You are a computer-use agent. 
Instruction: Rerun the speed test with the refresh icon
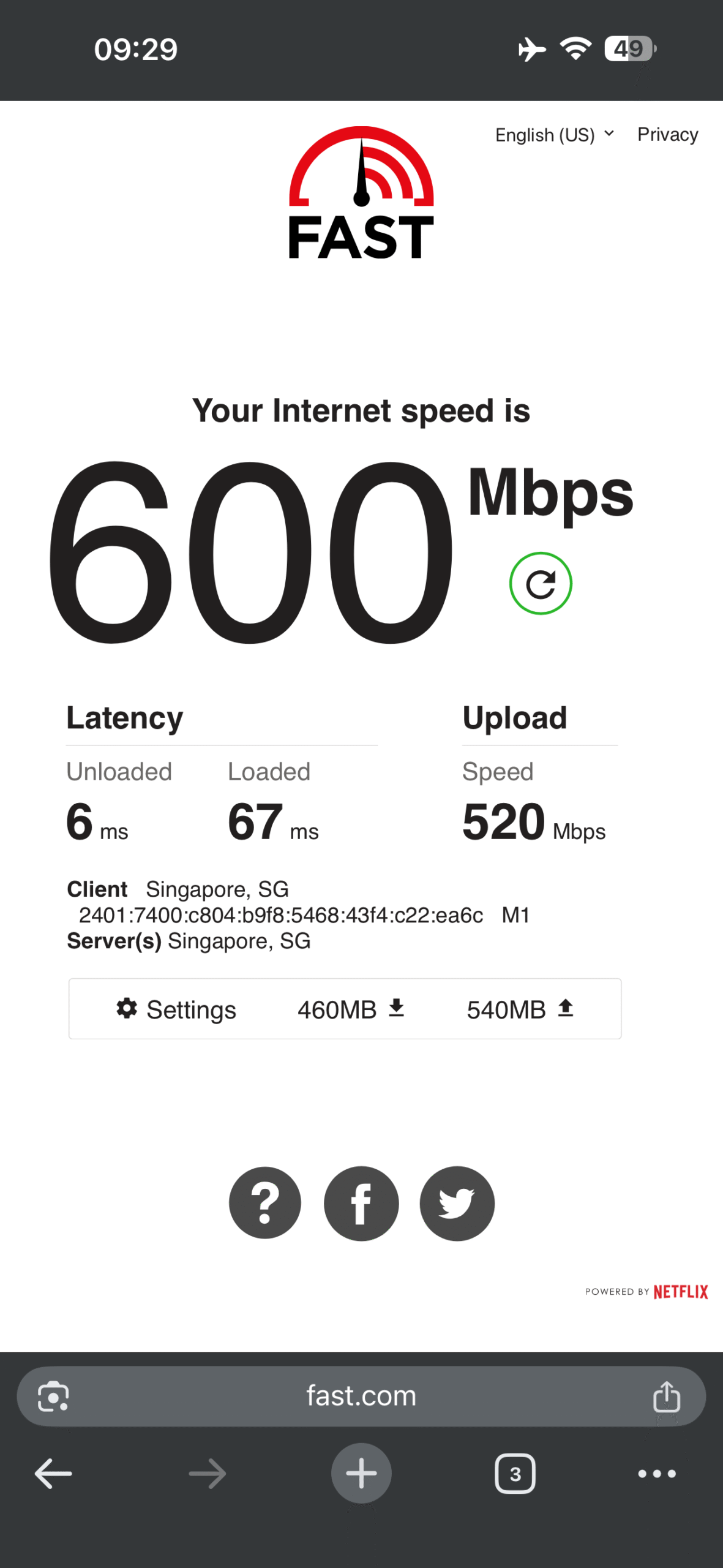click(541, 584)
